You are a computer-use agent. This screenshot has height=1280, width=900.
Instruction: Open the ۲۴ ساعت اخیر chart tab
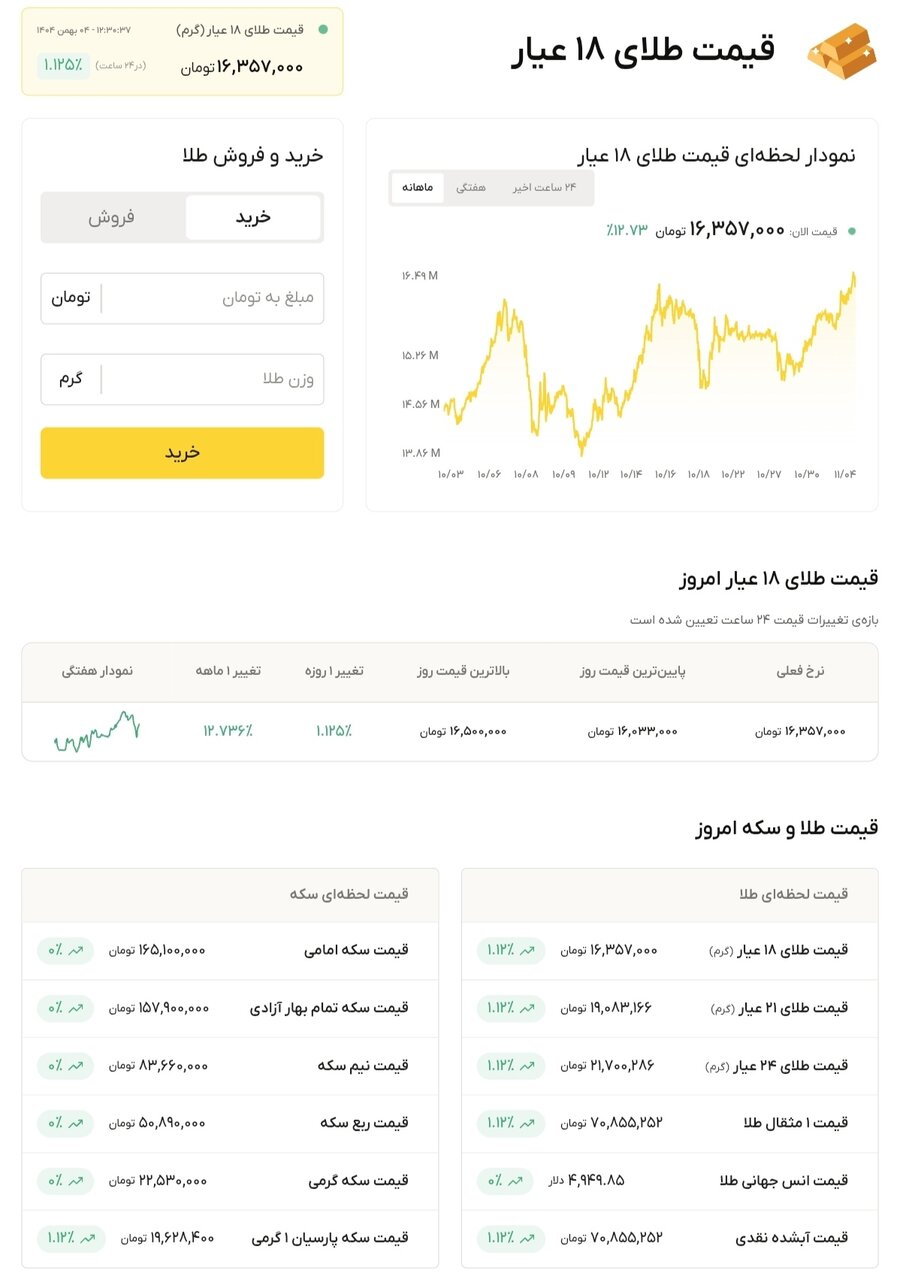[546, 188]
